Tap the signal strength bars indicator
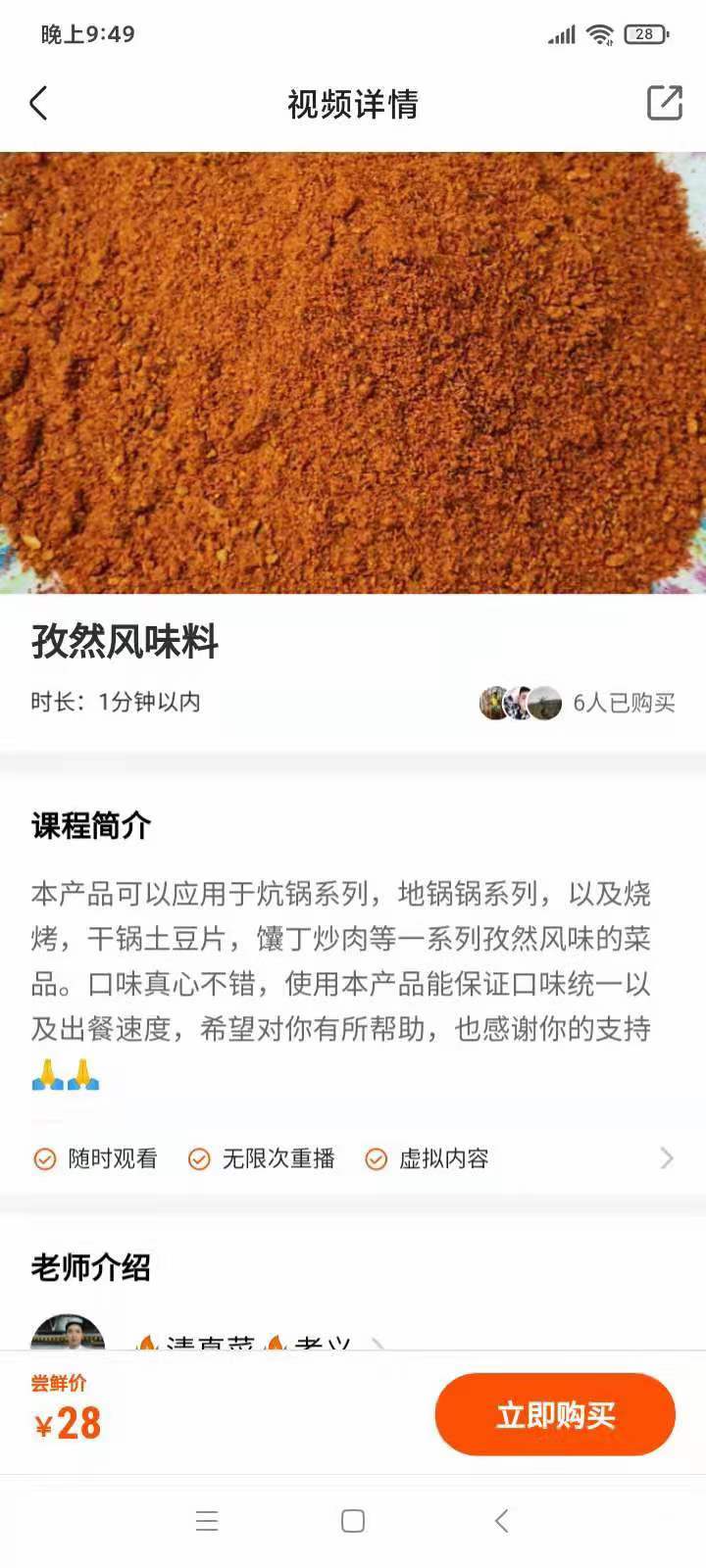Viewport: 706px width, 1568px height. (564, 32)
